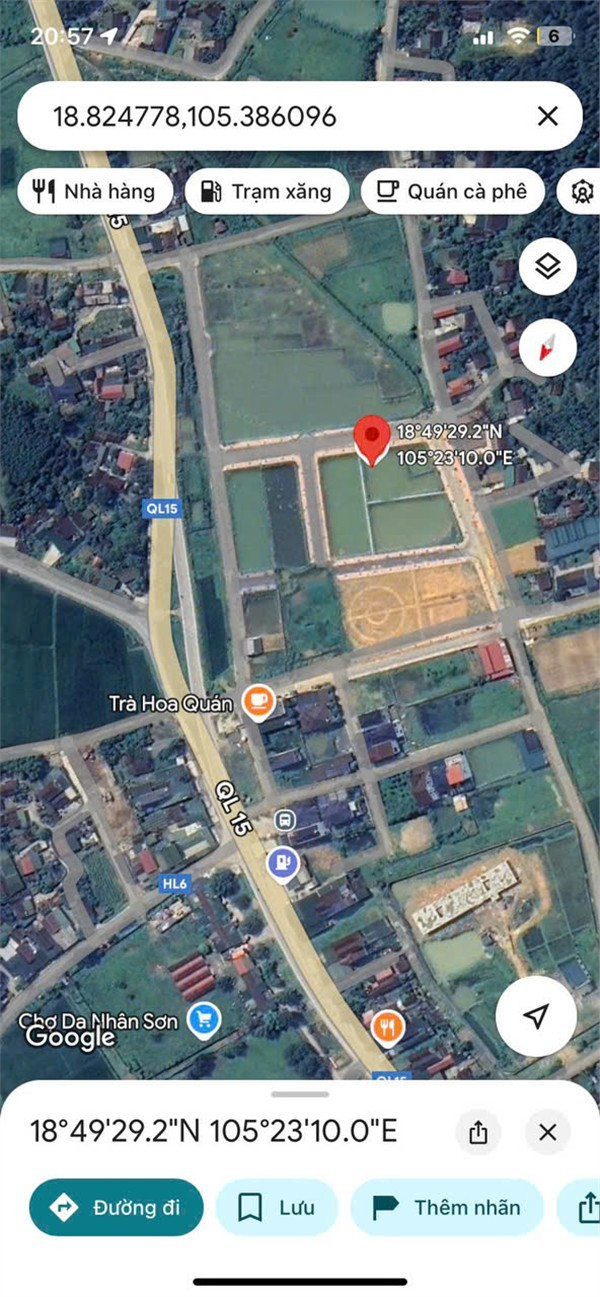Add a label with Thêm nhãn
The width and height of the screenshot is (600, 1297).
point(446,1207)
